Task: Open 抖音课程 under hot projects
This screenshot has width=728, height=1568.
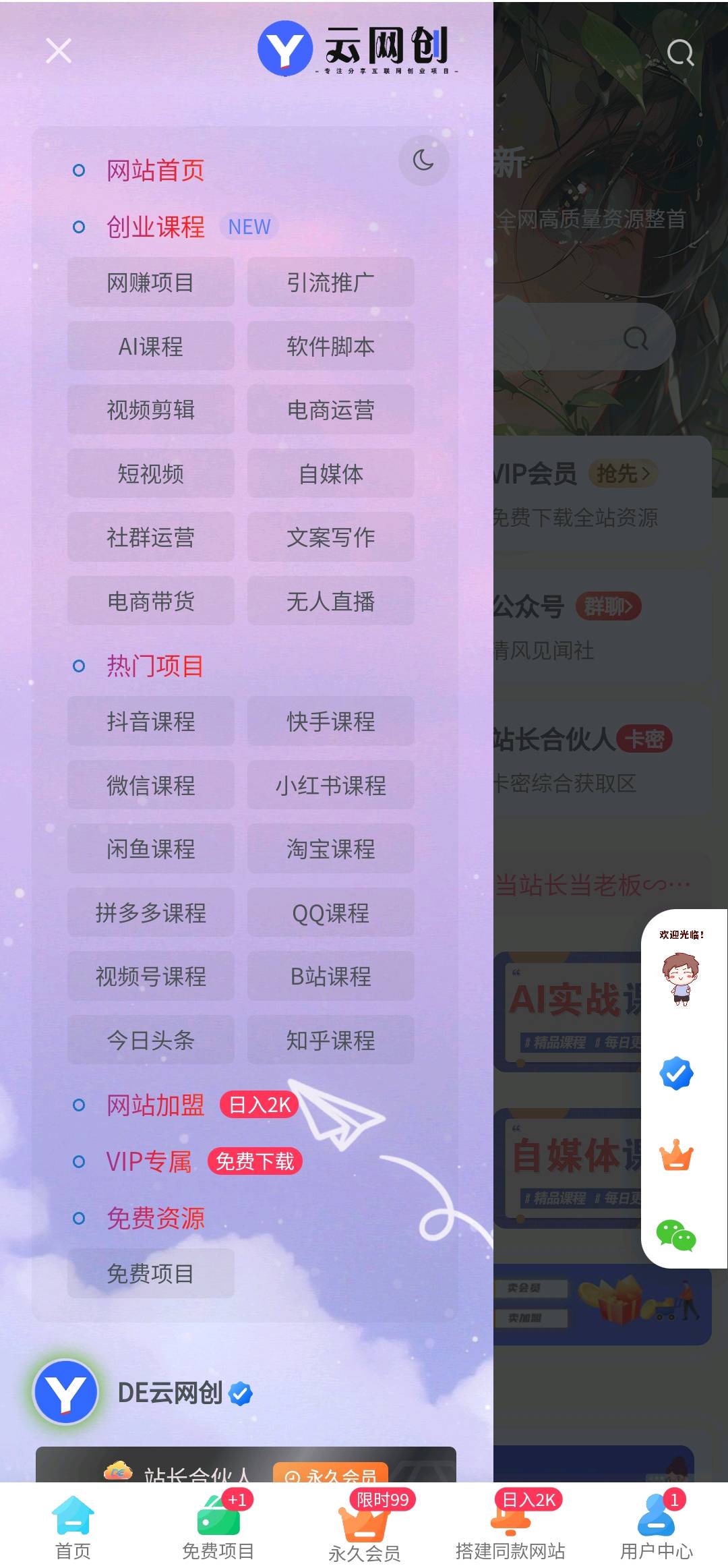Action: (x=151, y=722)
